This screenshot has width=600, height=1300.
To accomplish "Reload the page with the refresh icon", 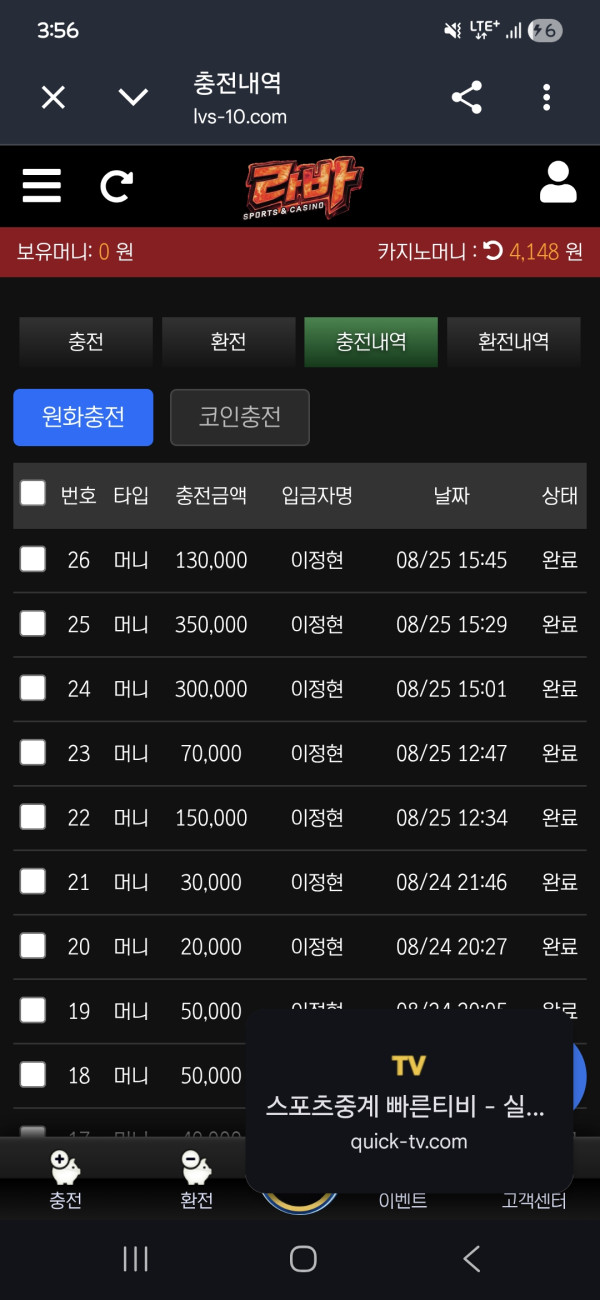I will [117, 186].
